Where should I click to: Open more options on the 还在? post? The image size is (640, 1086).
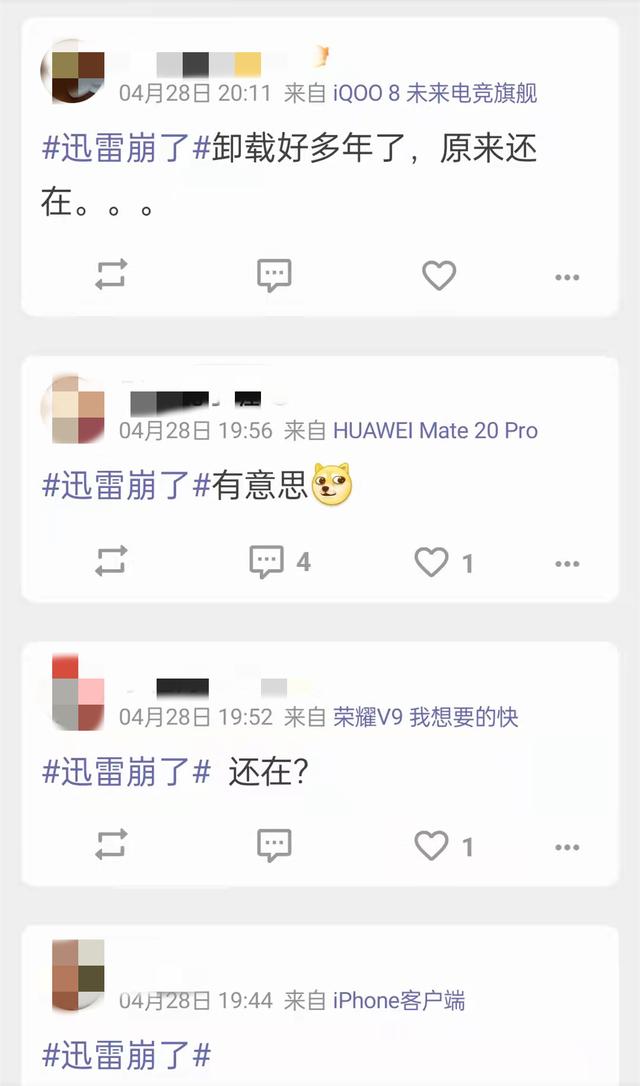(567, 848)
